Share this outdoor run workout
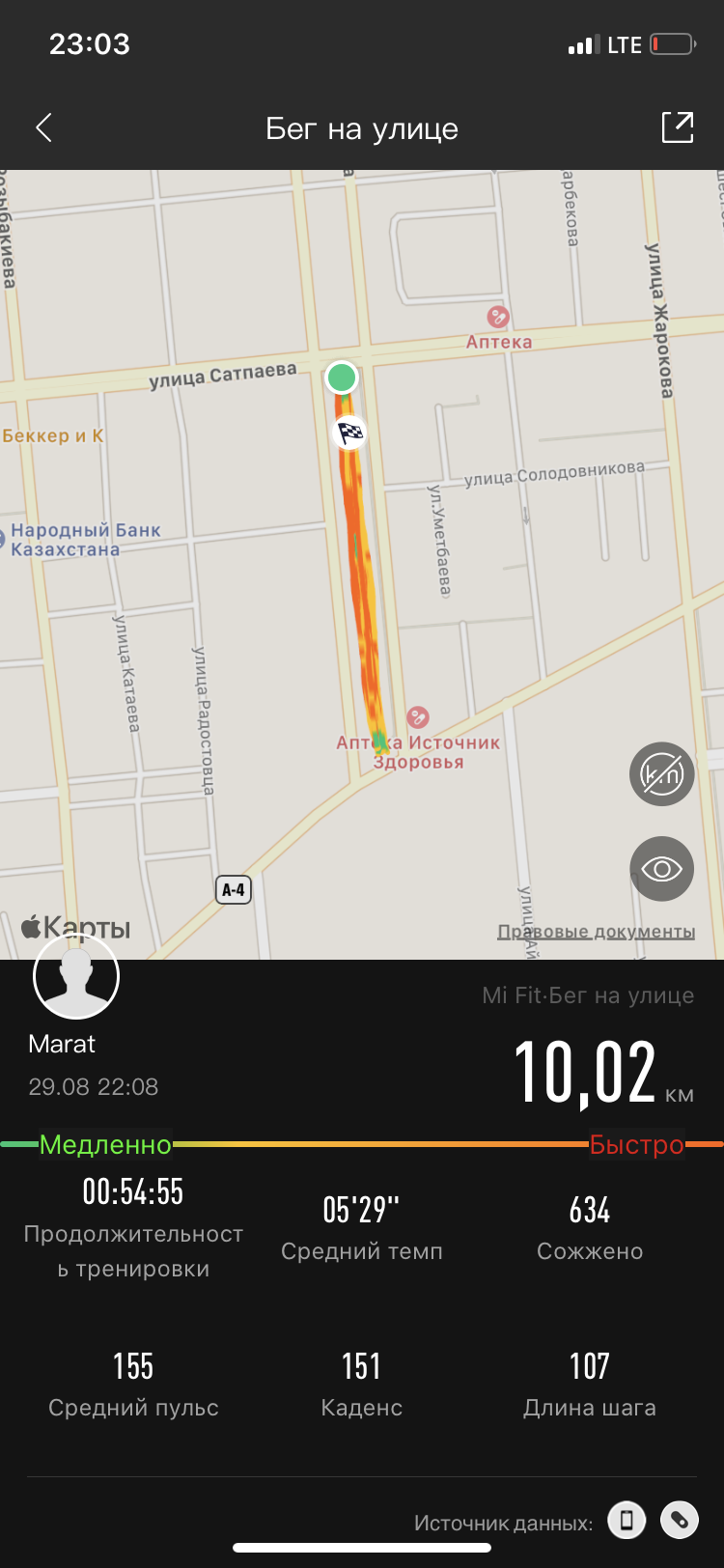This screenshot has width=724, height=1568. tap(677, 127)
